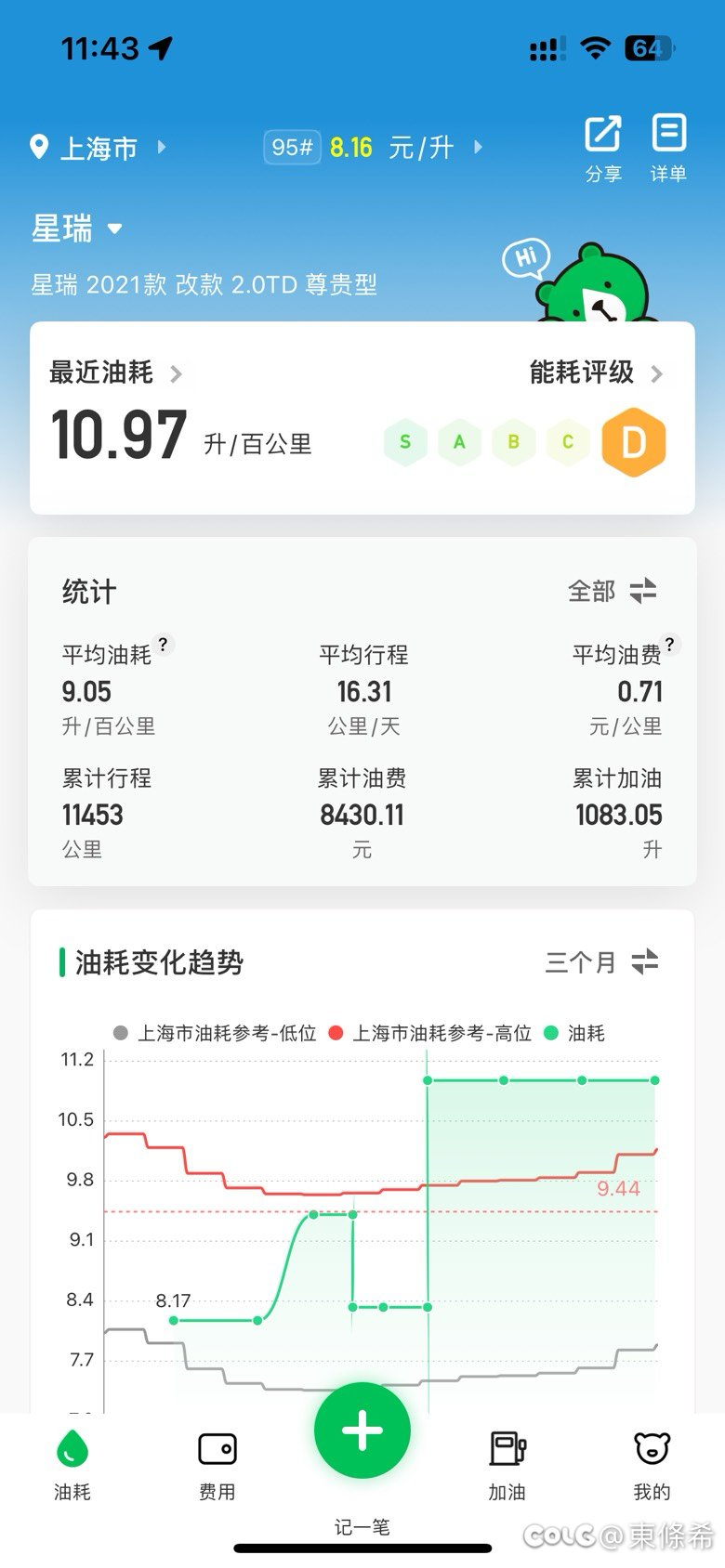The height and width of the screenshot is (1568, 725).
Task: Toggle the 上海市油耗参考-低位 legend series
Action: click(x=215, y=1033)
